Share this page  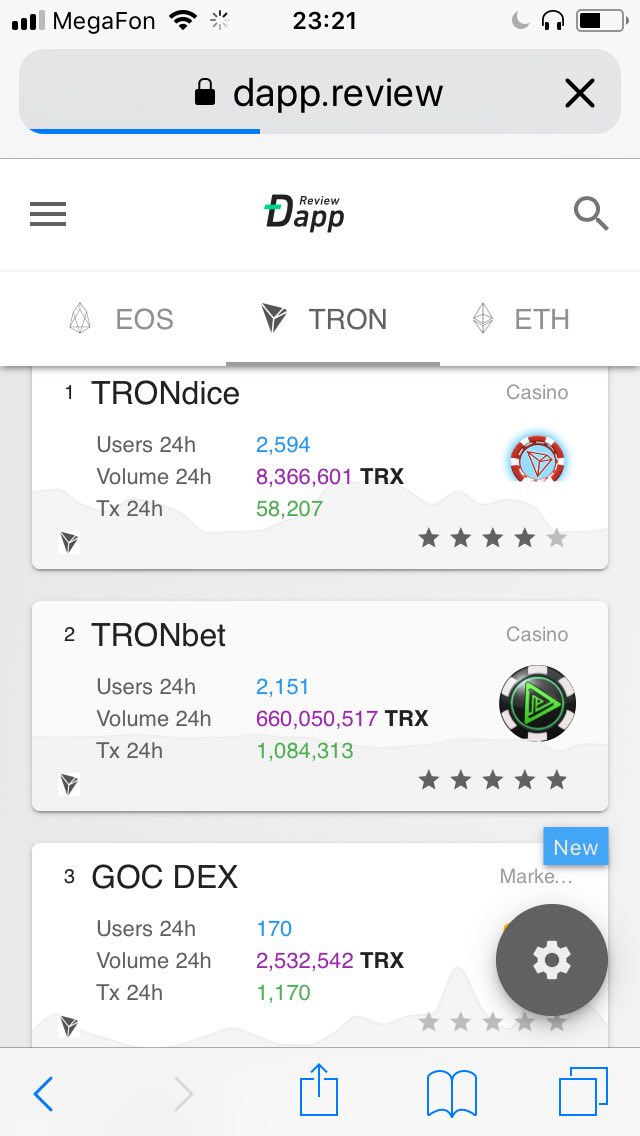(319, 1090)
